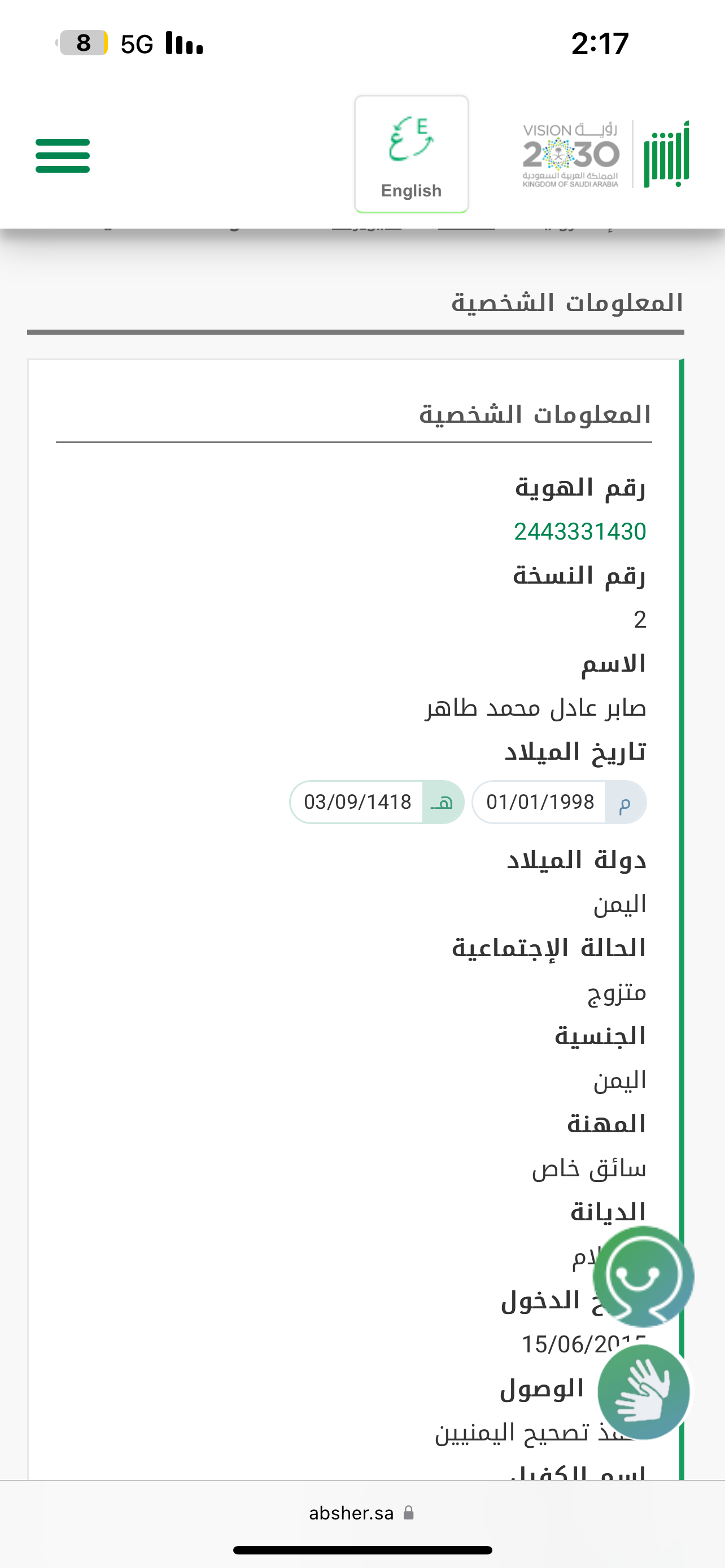Screen dimensions: 725x1568
Task: Open the green hamburger menu
Action: (x=63, y=156)
